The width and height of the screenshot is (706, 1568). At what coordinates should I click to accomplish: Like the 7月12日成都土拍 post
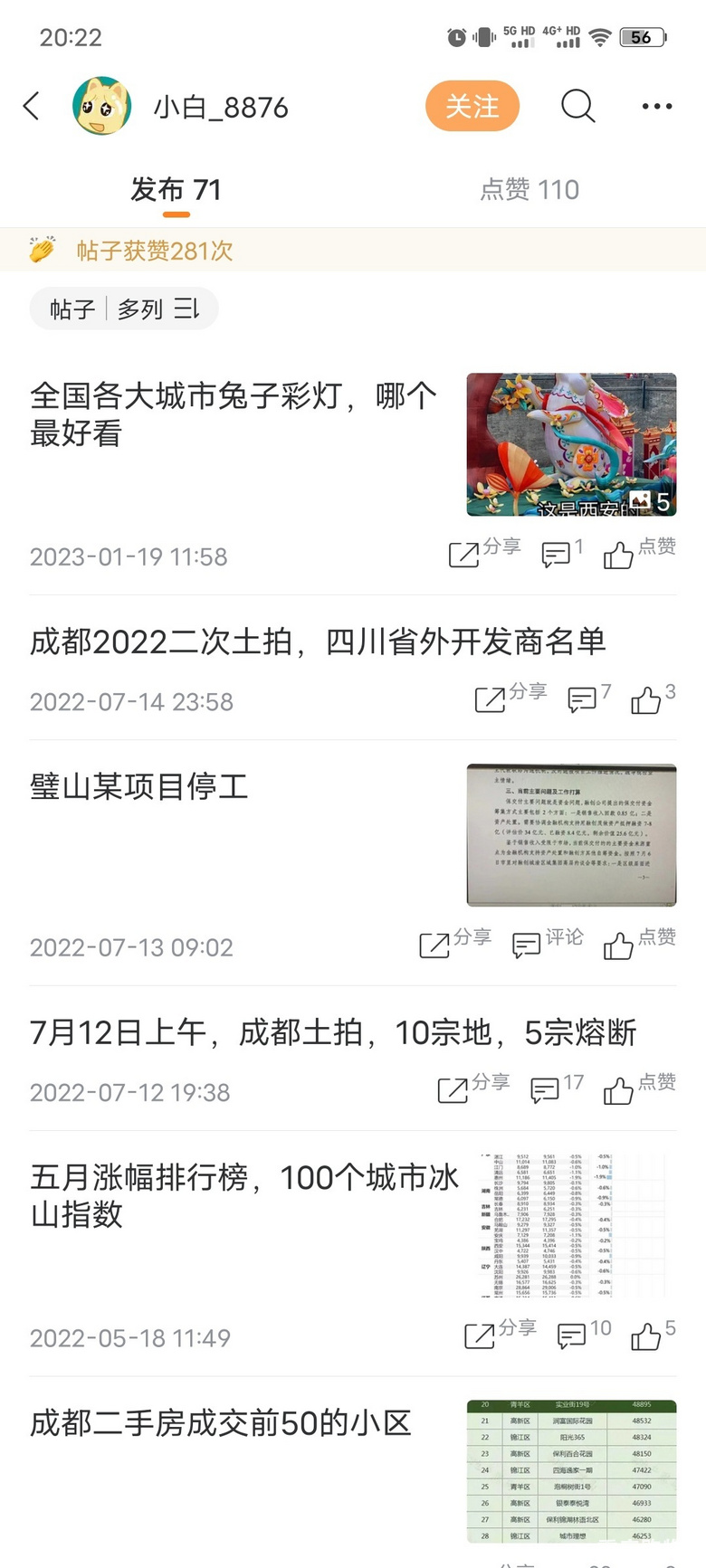click(639, 1088)
